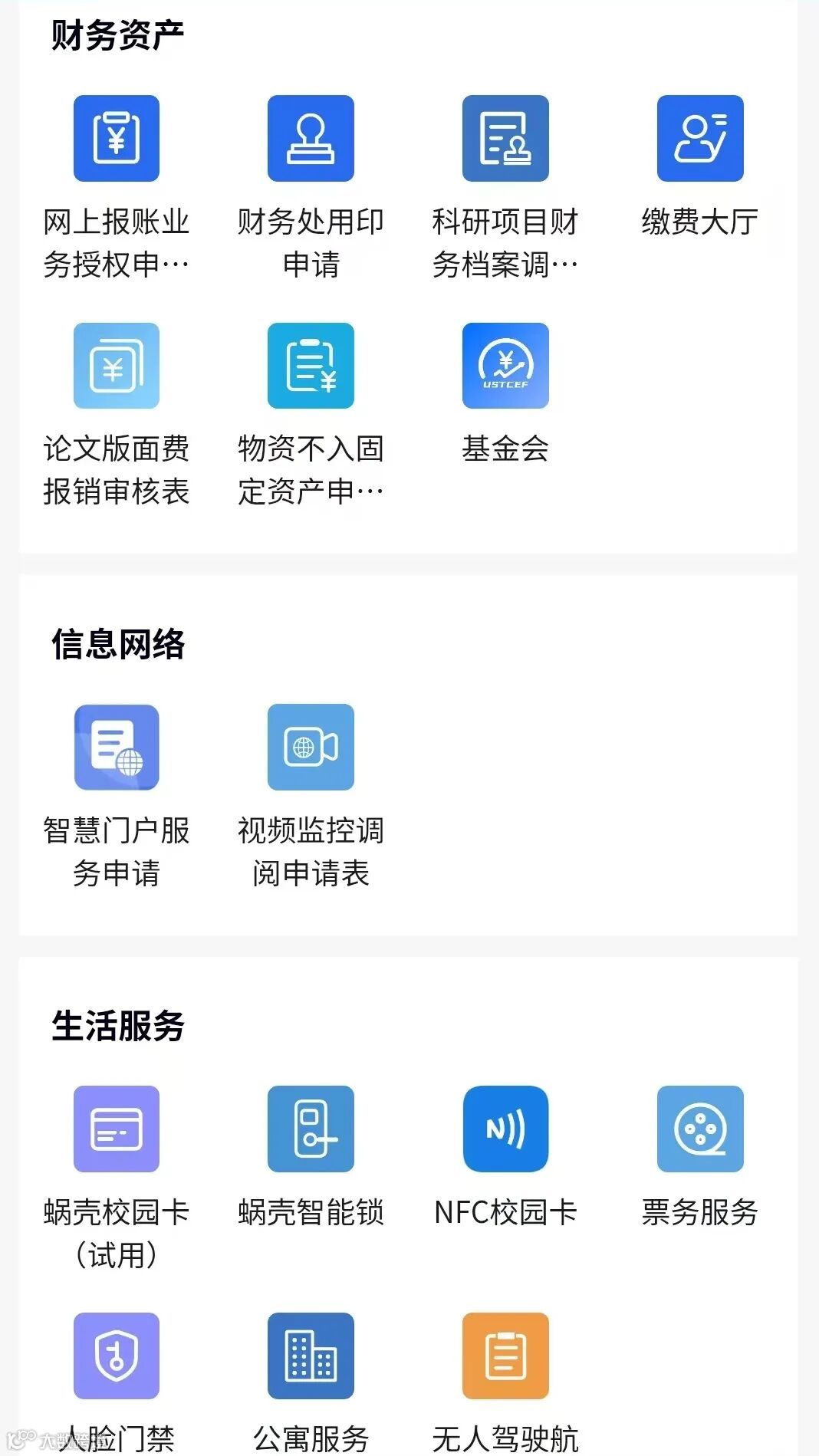819x1456 pixels.
Task: Open the 网上报账业务授权申请 service
Action: (116, 139)
